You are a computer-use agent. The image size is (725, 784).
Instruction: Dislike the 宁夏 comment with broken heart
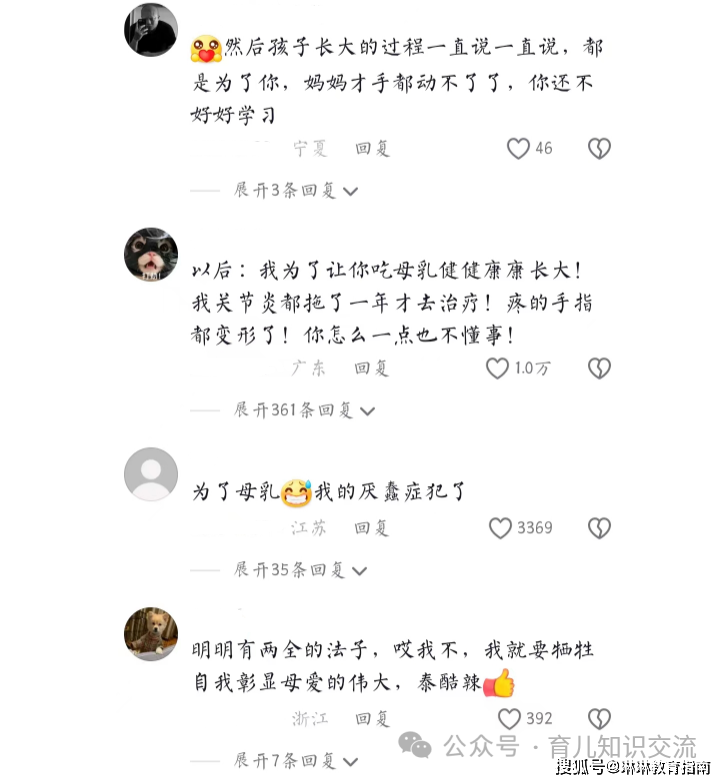[598, 149]
